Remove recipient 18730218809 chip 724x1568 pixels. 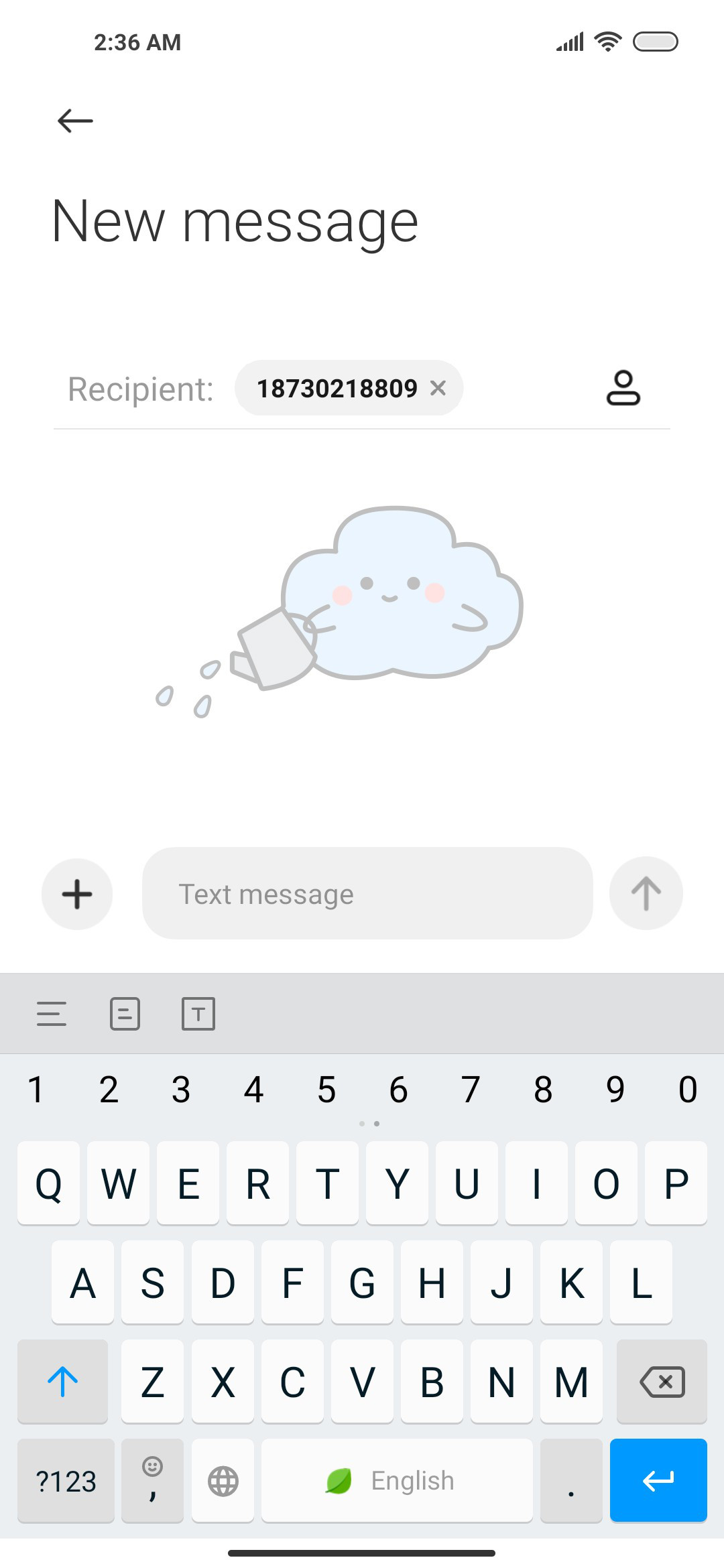point(438,388)
